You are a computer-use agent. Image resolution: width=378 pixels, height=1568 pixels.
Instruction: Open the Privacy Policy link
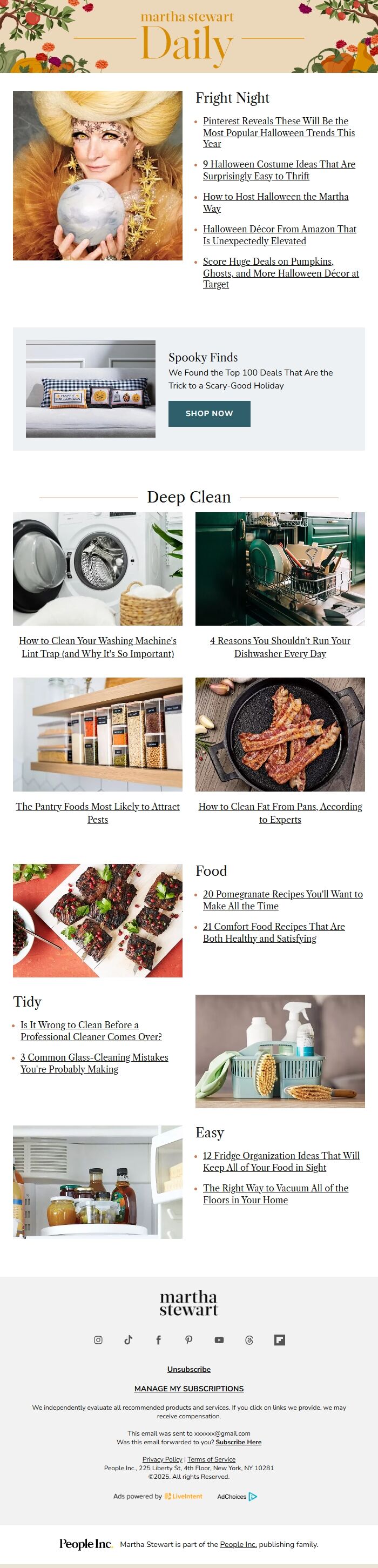click(x=162, y=1459)
